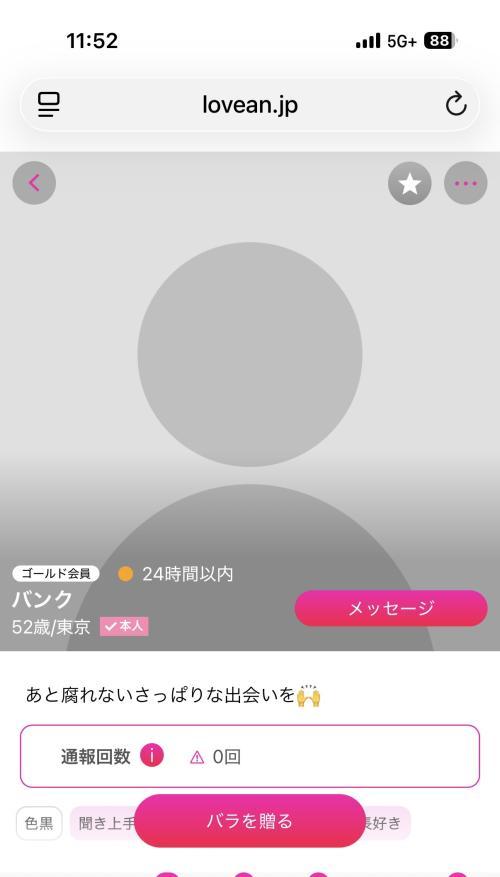Select the 色黒 tag chip

[39, 823]
